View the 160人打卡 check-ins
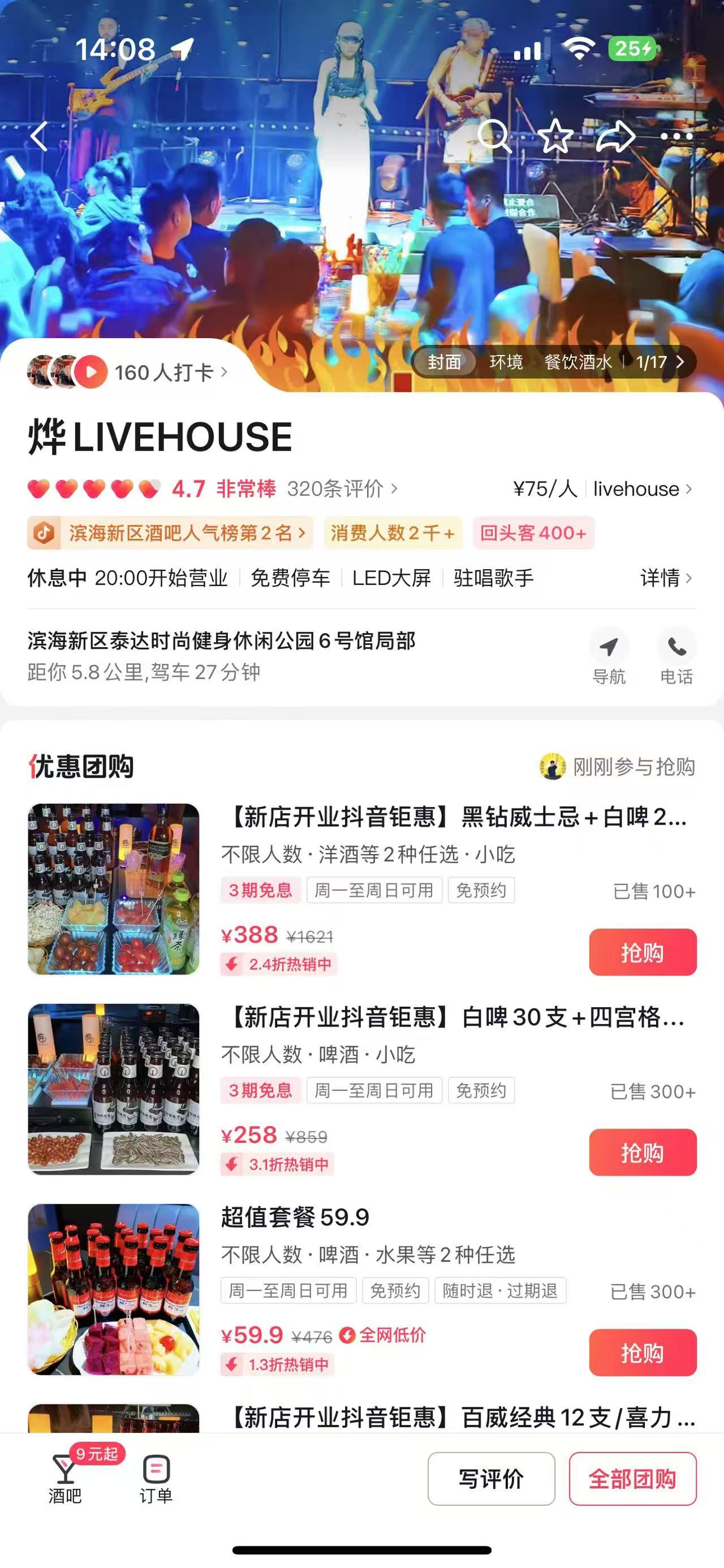 click(x=165, y=372)
